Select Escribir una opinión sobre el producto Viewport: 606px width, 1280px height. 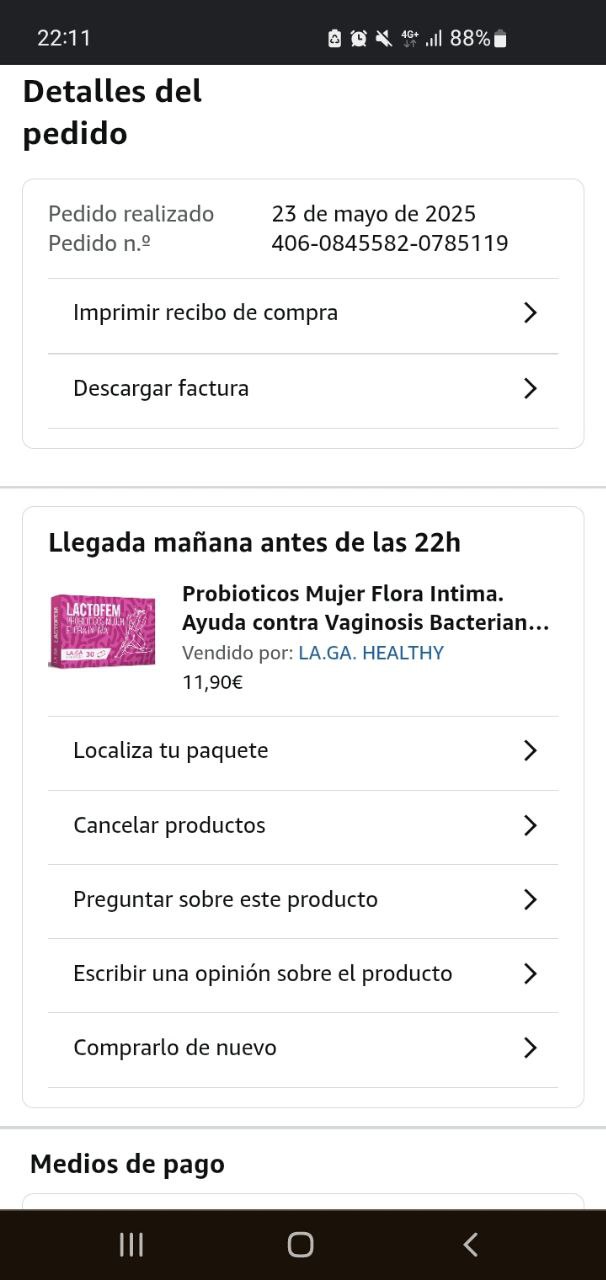303,974
